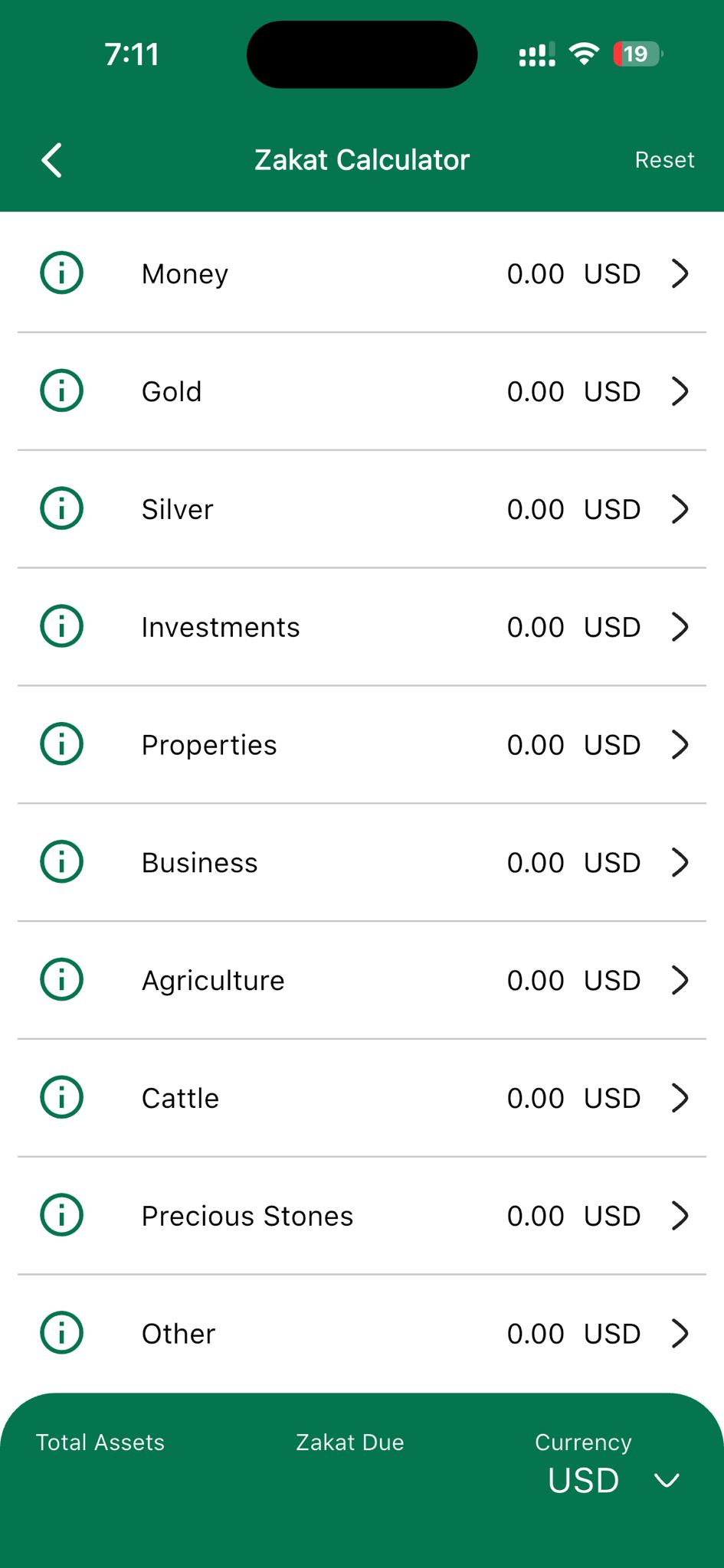The image size is (724, 1568).
Task: Expand the Gold asset entry
Action: pyautogui.click(x=679, y=391)
